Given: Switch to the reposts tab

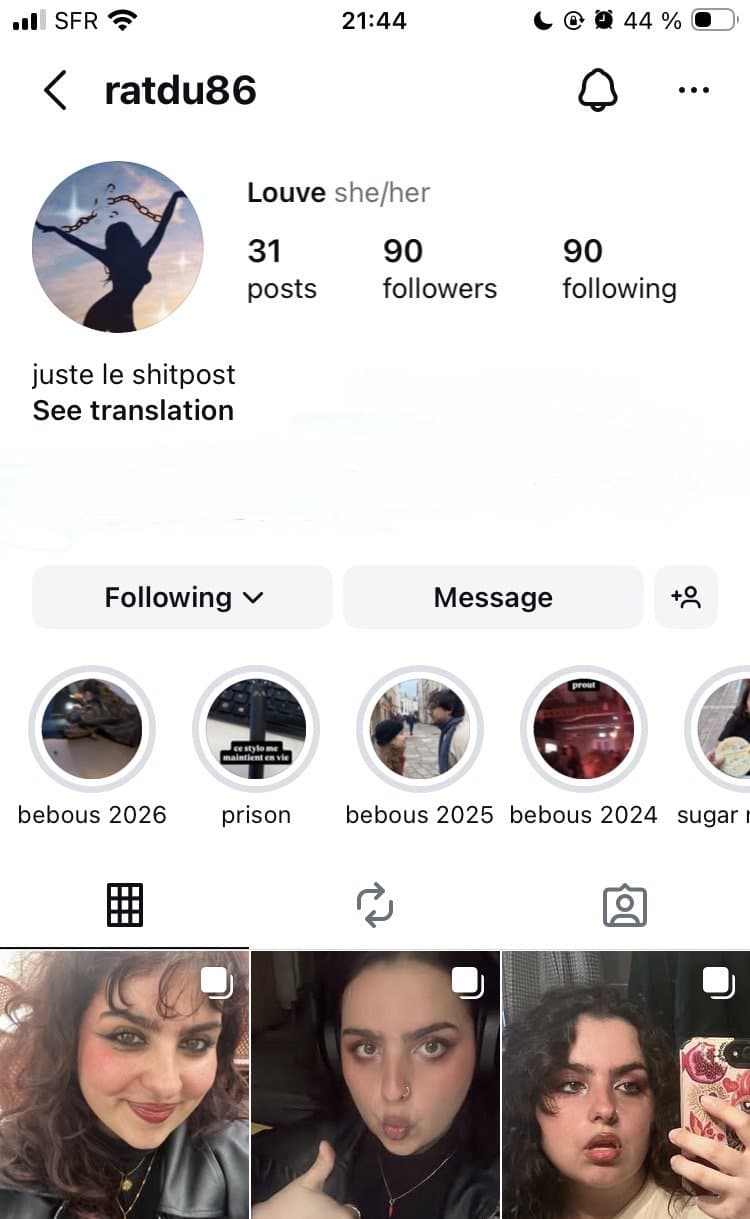Looking at the screenshot, I should click(x=375, y=905).
